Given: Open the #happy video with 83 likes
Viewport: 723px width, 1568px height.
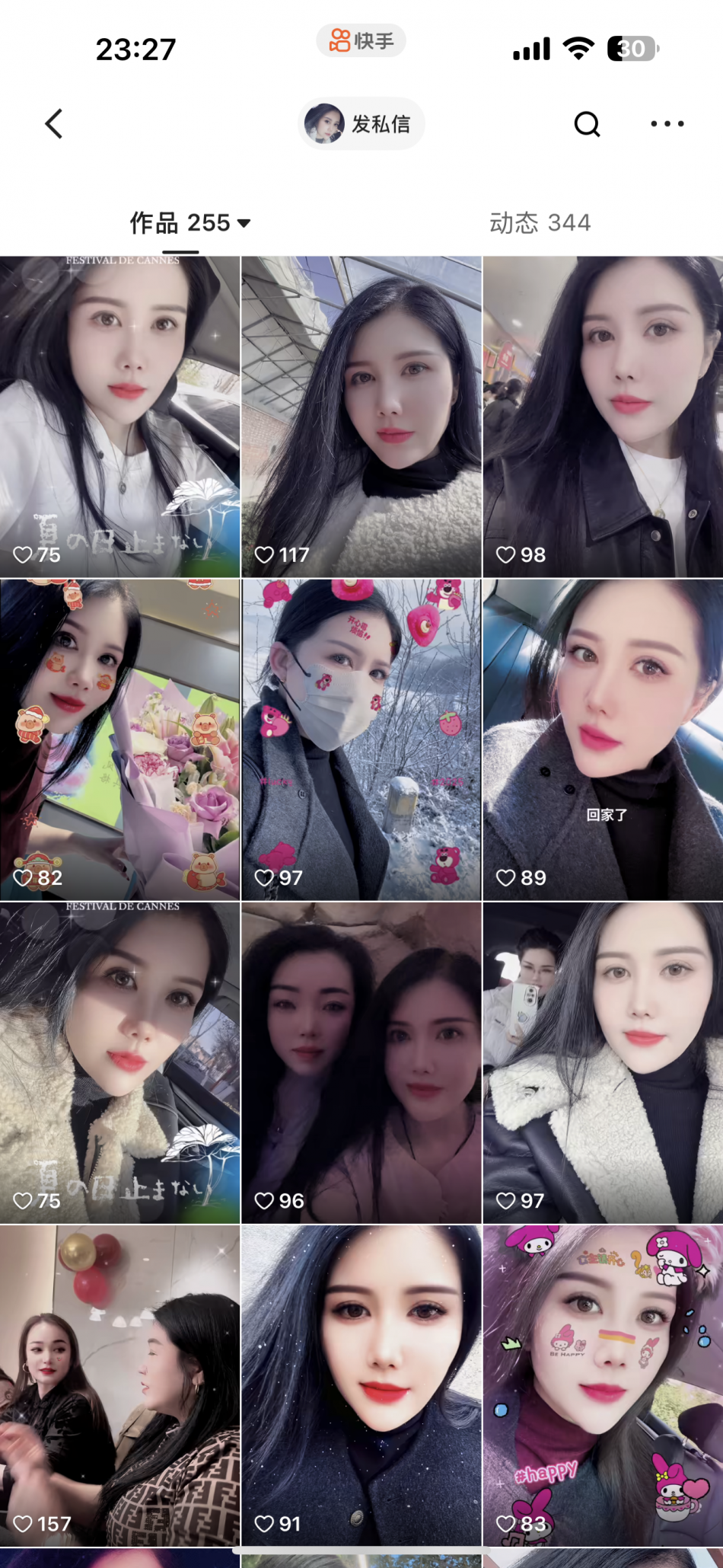Looking at the screenshot, I should pyautogui.click(x=603, y=1385).
